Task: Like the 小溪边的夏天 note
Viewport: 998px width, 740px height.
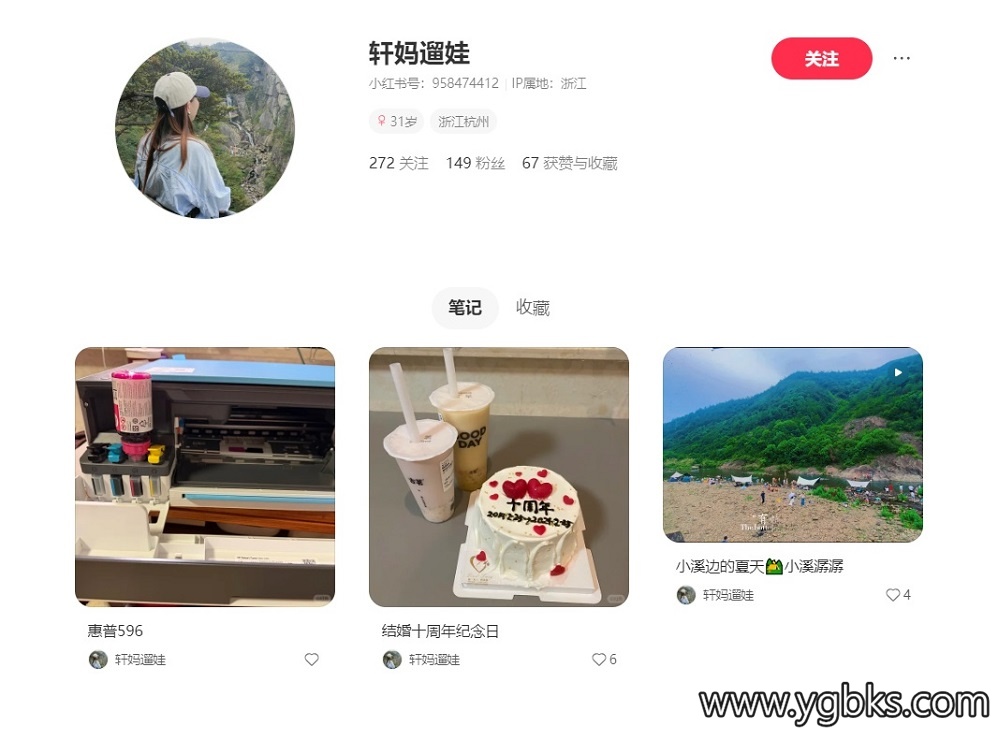Action: pyautogui.click(x=893, y=595)
